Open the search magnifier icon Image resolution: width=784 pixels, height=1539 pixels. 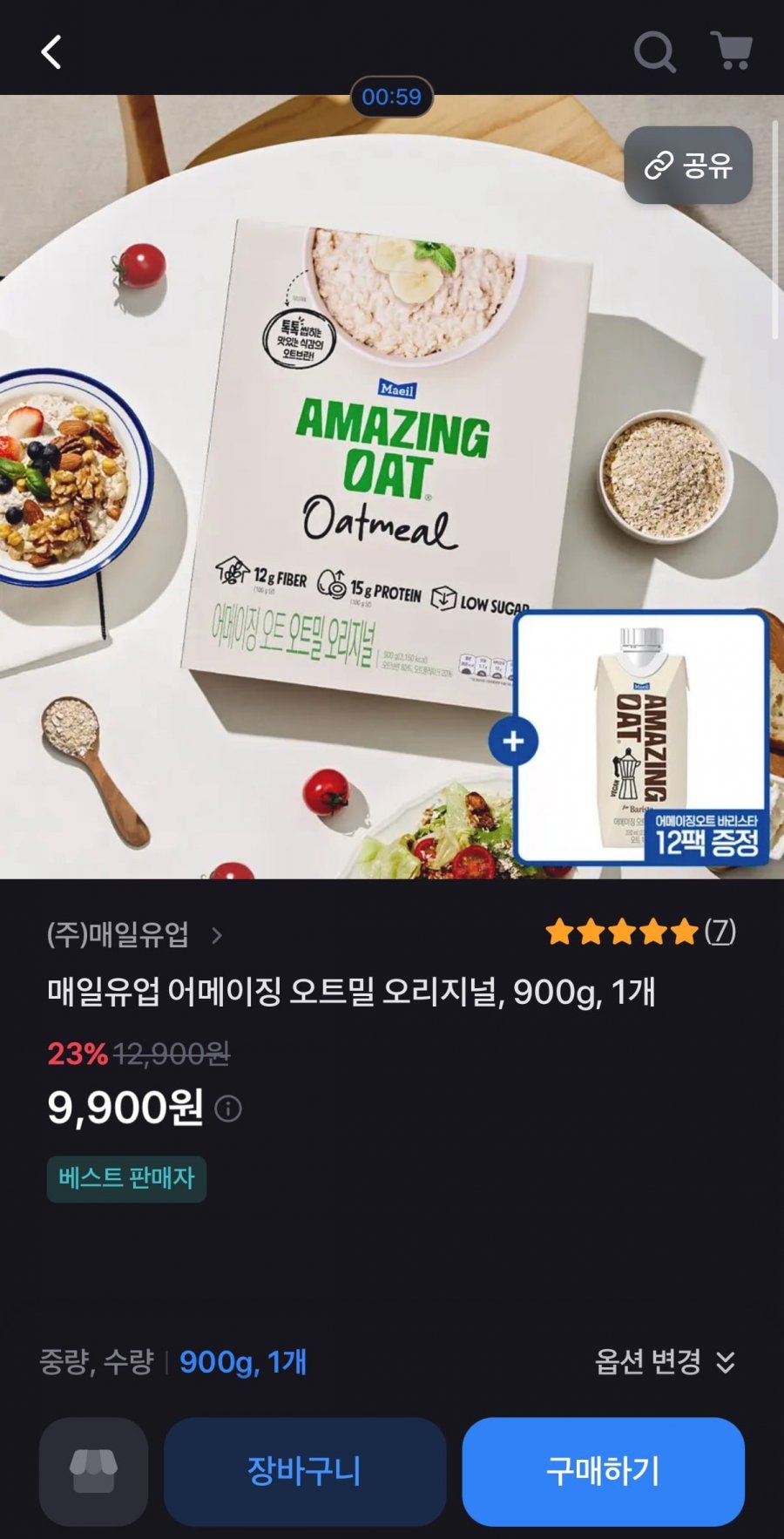pyautogui.click(x=654, y=52)
